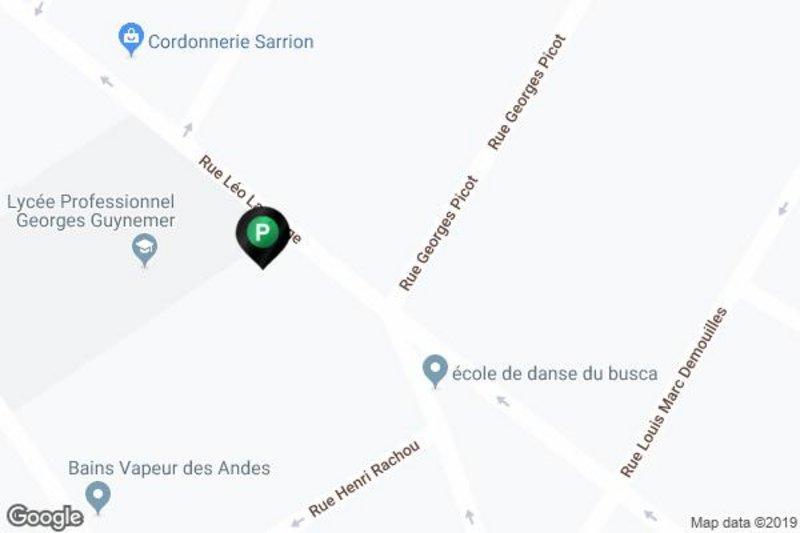Open Lycée Professionnel Georges Guynemer marker
Viewport: 800px width, 533px height.
[x=145, y=249]
